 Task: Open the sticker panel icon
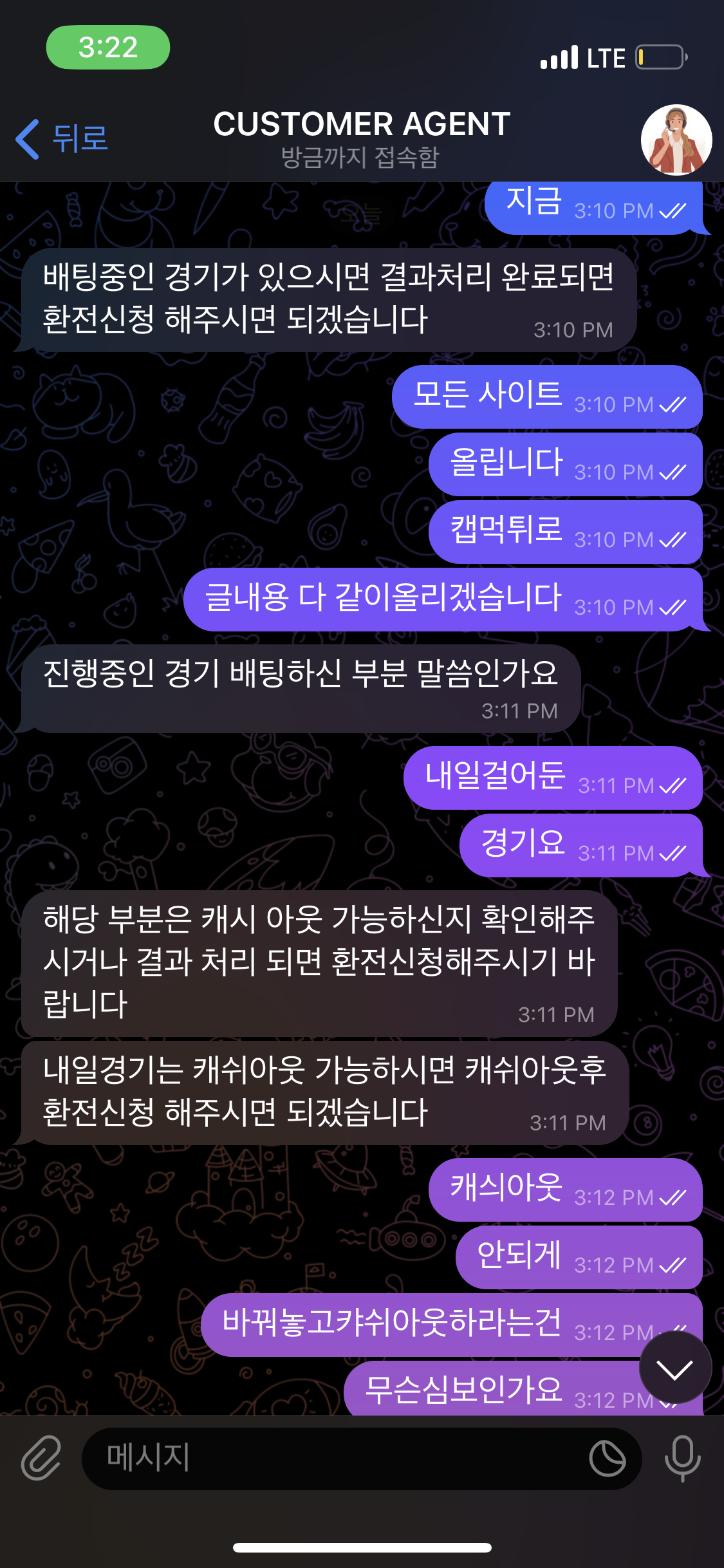tap(607, 1459)
